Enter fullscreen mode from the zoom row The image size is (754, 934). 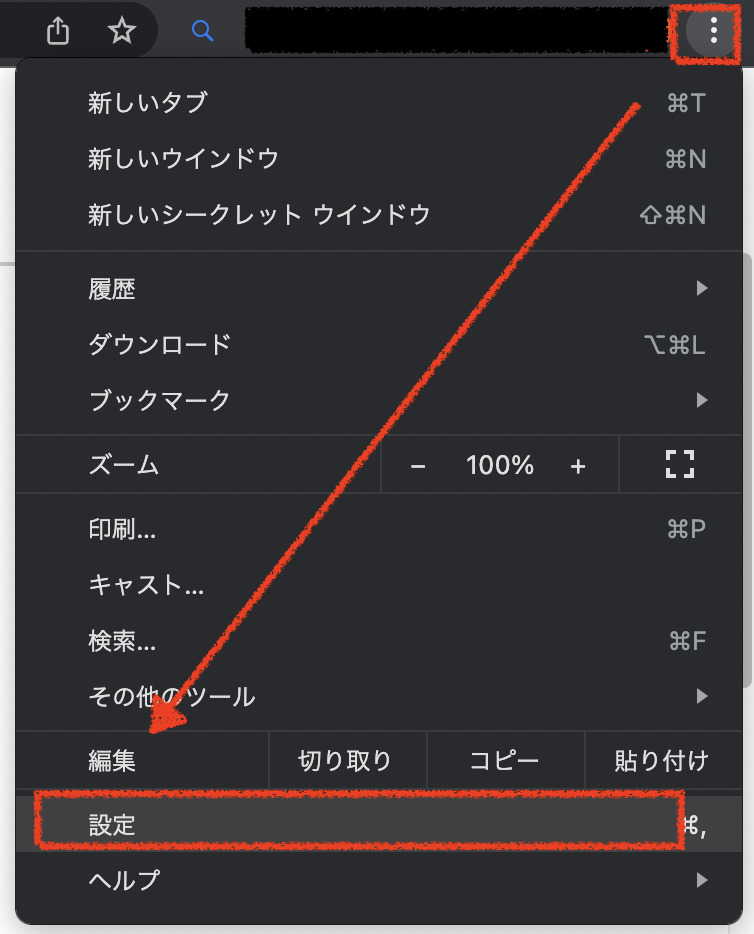click(x=680, y=464)
